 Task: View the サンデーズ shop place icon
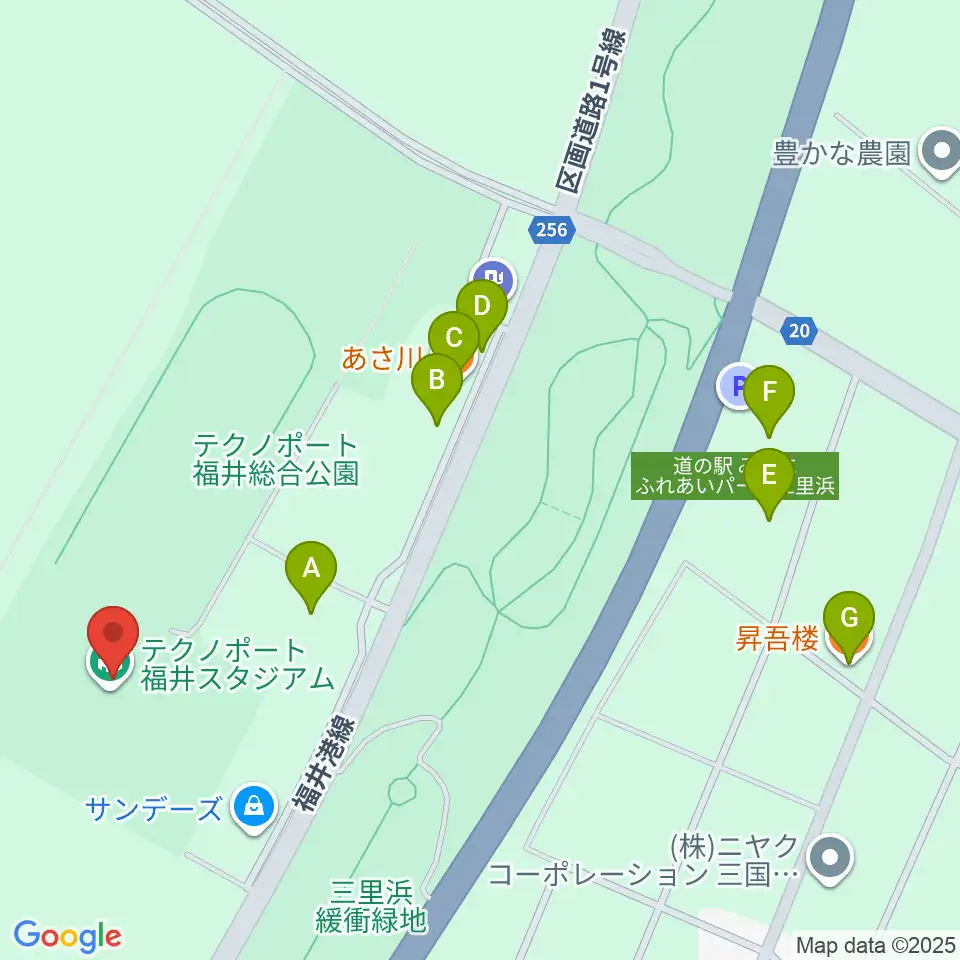click(254, 806)
